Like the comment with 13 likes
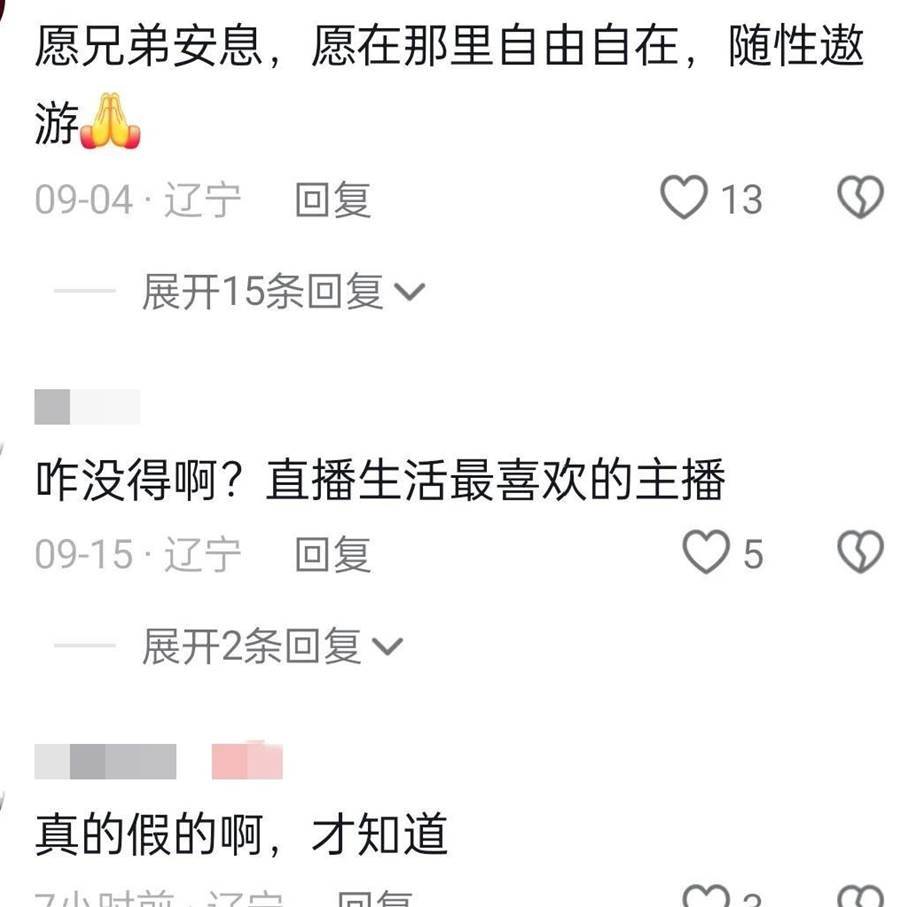 685,198
